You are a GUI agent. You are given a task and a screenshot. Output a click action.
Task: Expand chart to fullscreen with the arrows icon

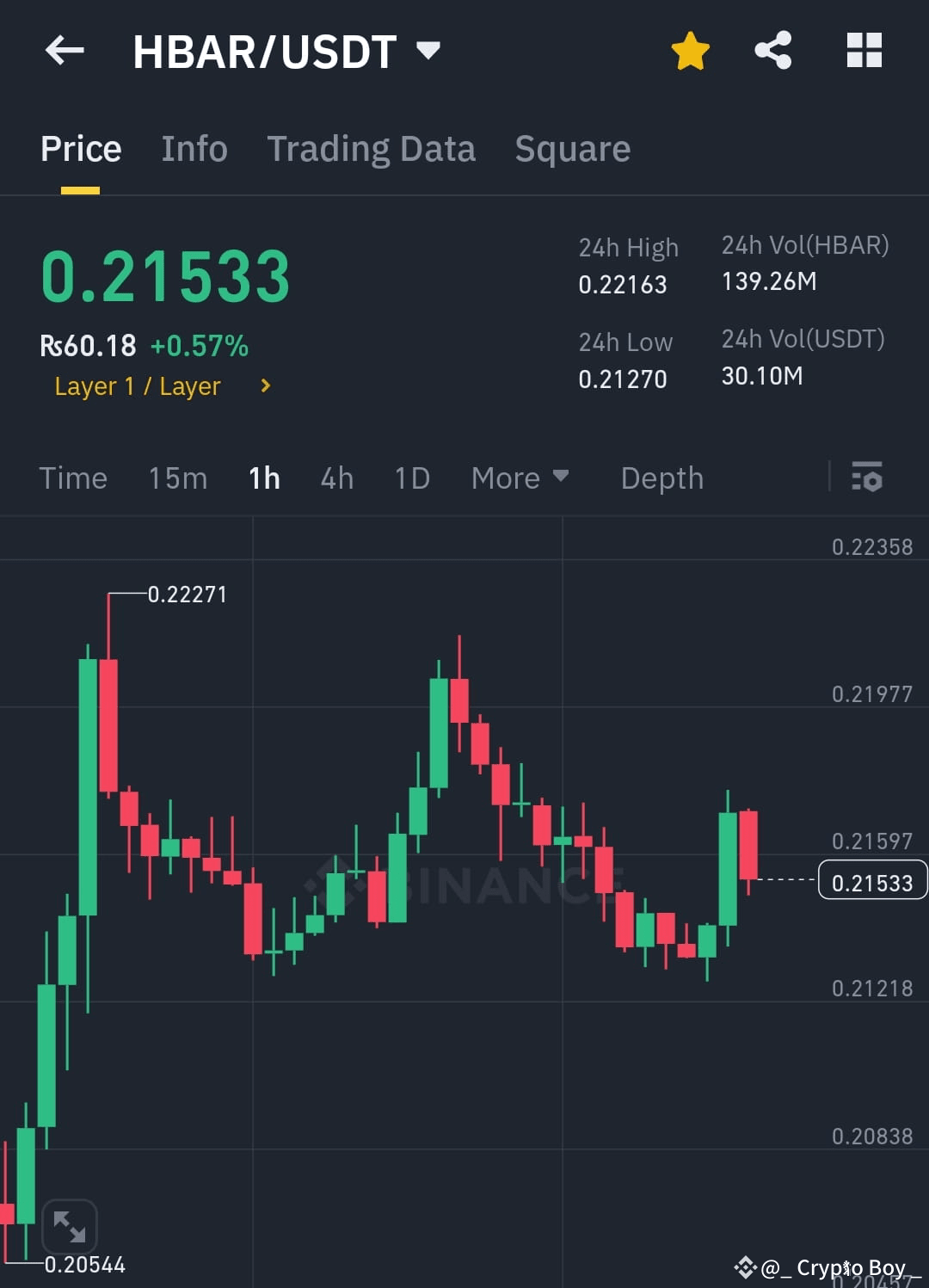click(x=69, y=1226)
